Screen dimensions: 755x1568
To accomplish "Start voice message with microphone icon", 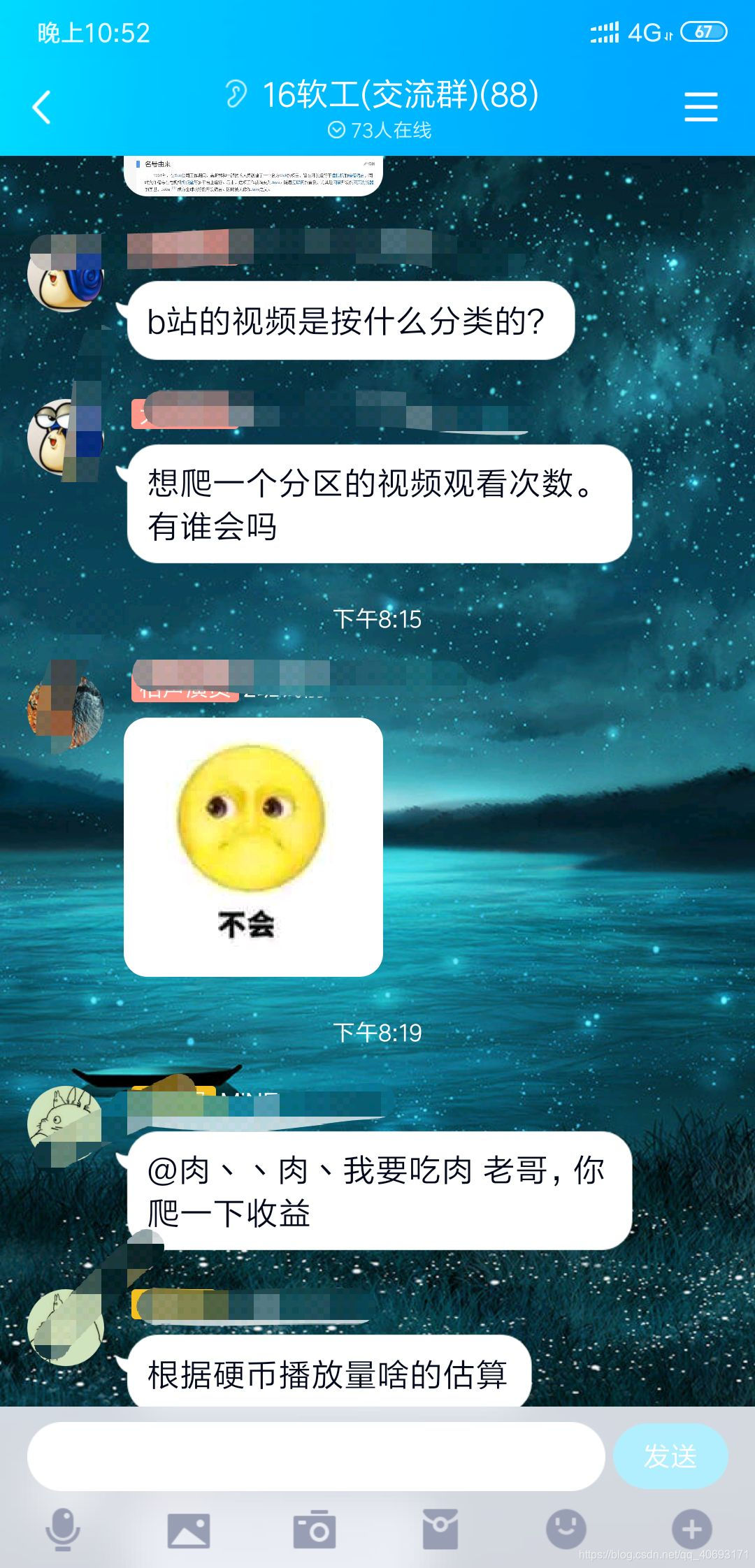I will (x=63, y=1530).
